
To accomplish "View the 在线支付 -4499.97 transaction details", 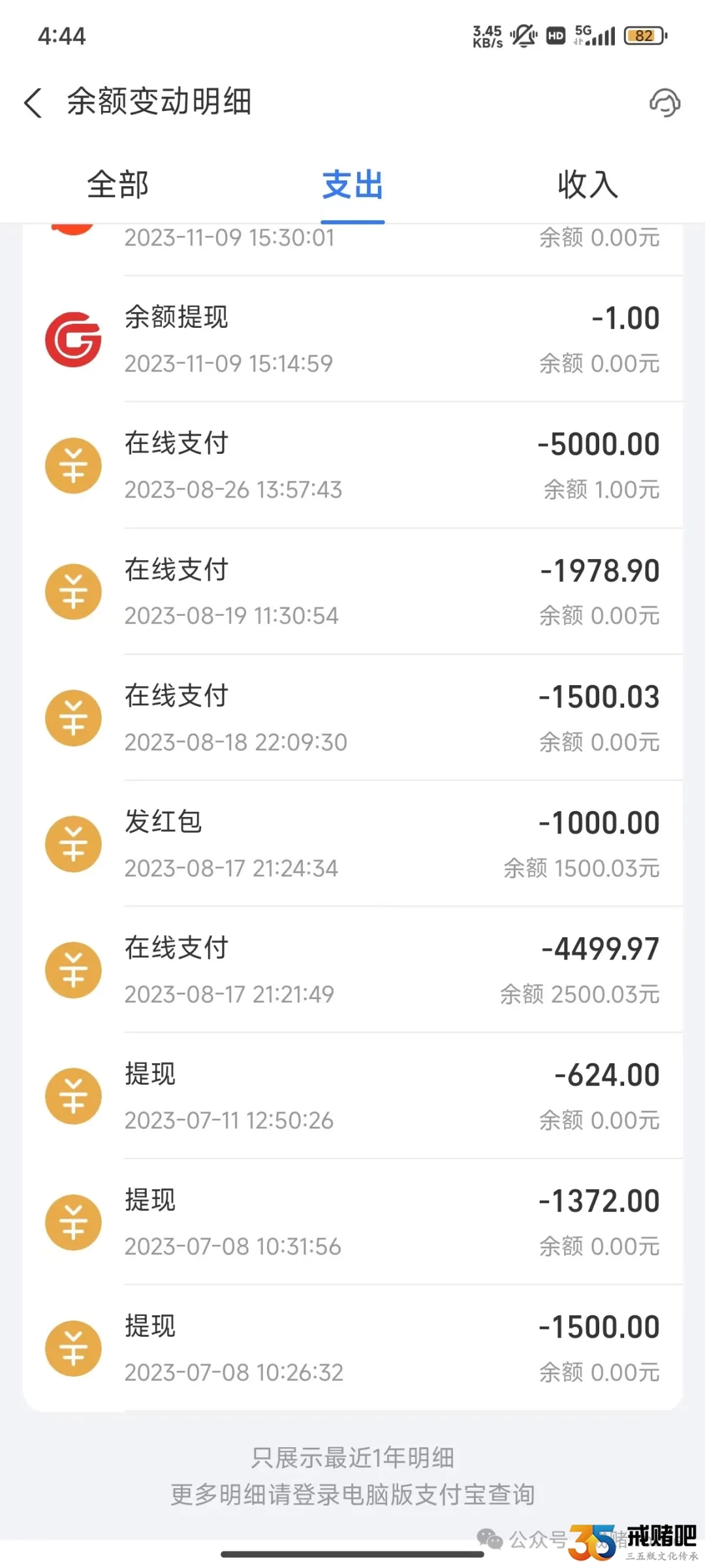I will coord(352,970).
